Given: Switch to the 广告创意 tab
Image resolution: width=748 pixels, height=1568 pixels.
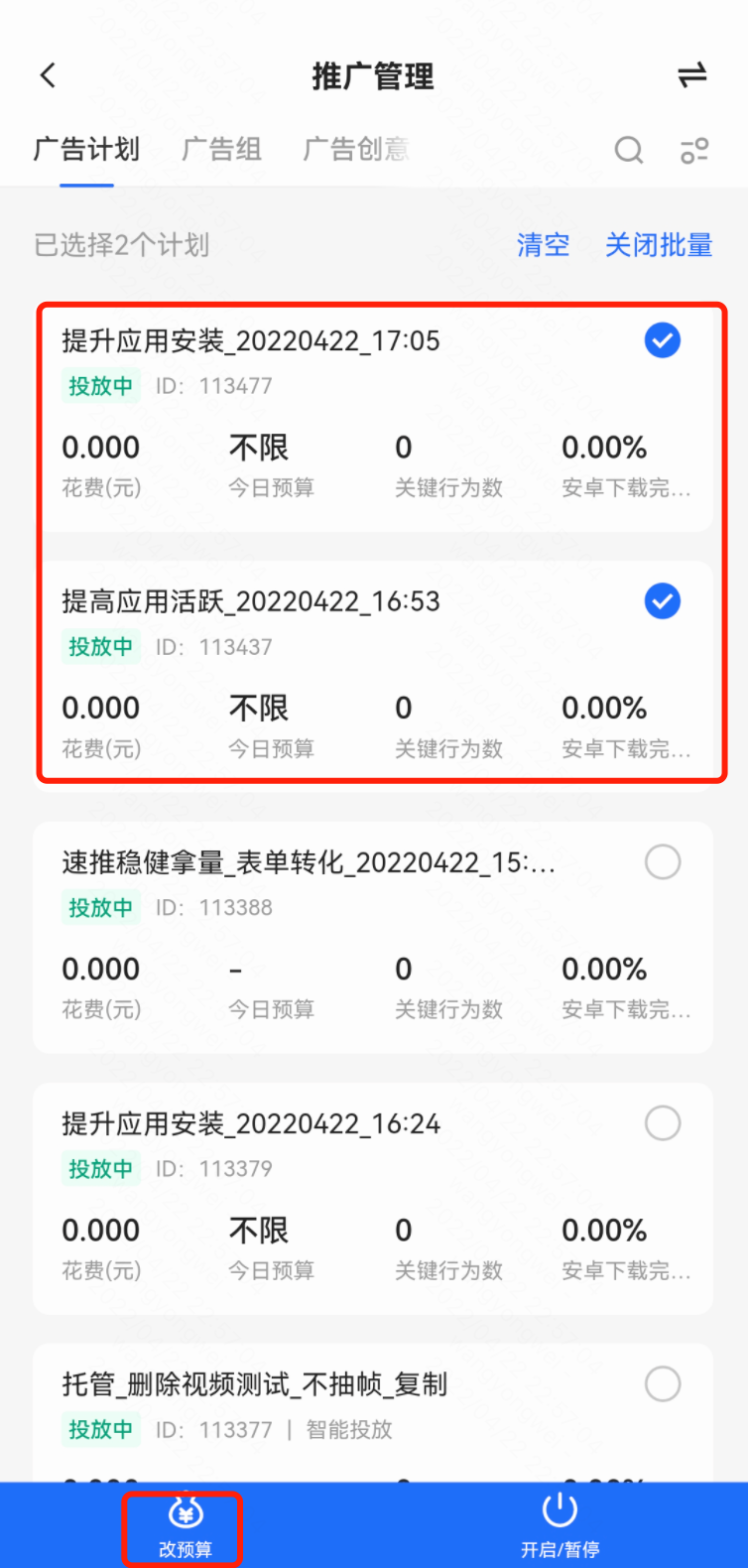Looking at the screenshot, I should pyautogui.click(x=356, y=150).
